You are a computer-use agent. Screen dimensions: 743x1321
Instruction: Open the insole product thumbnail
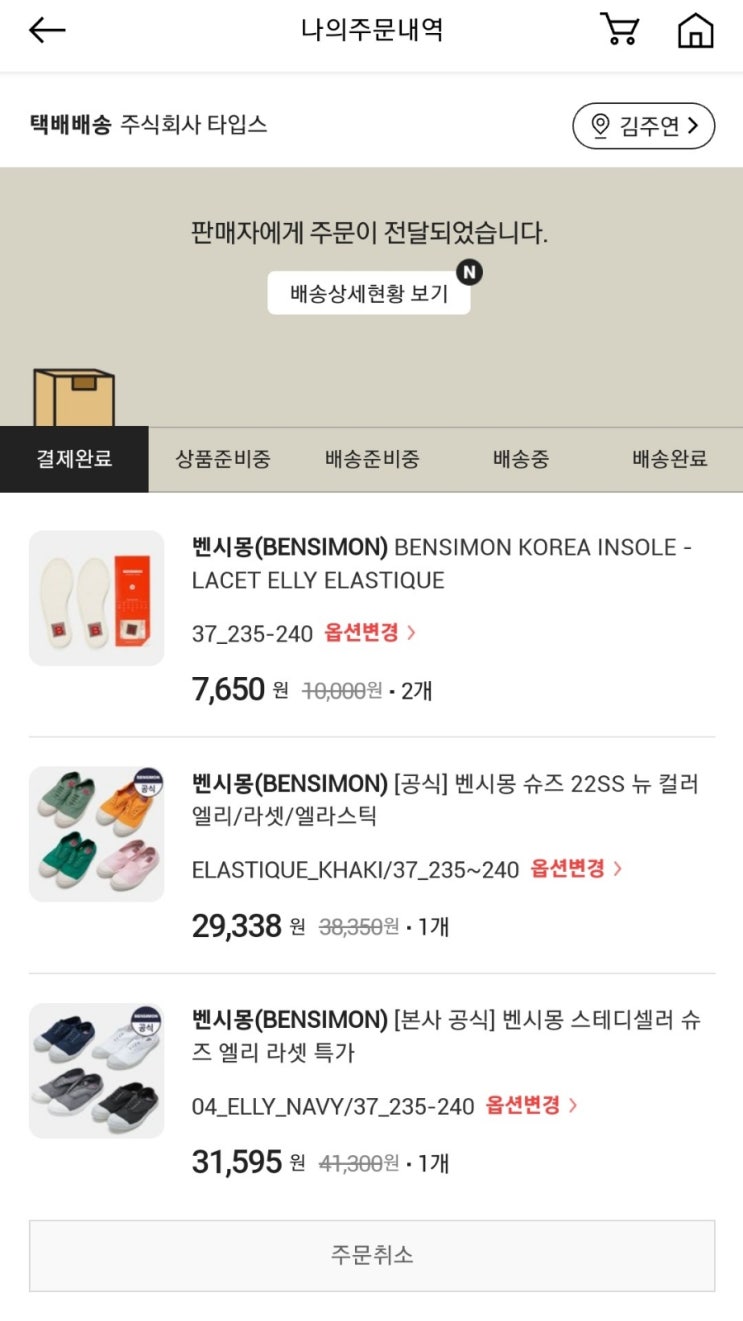96,598
